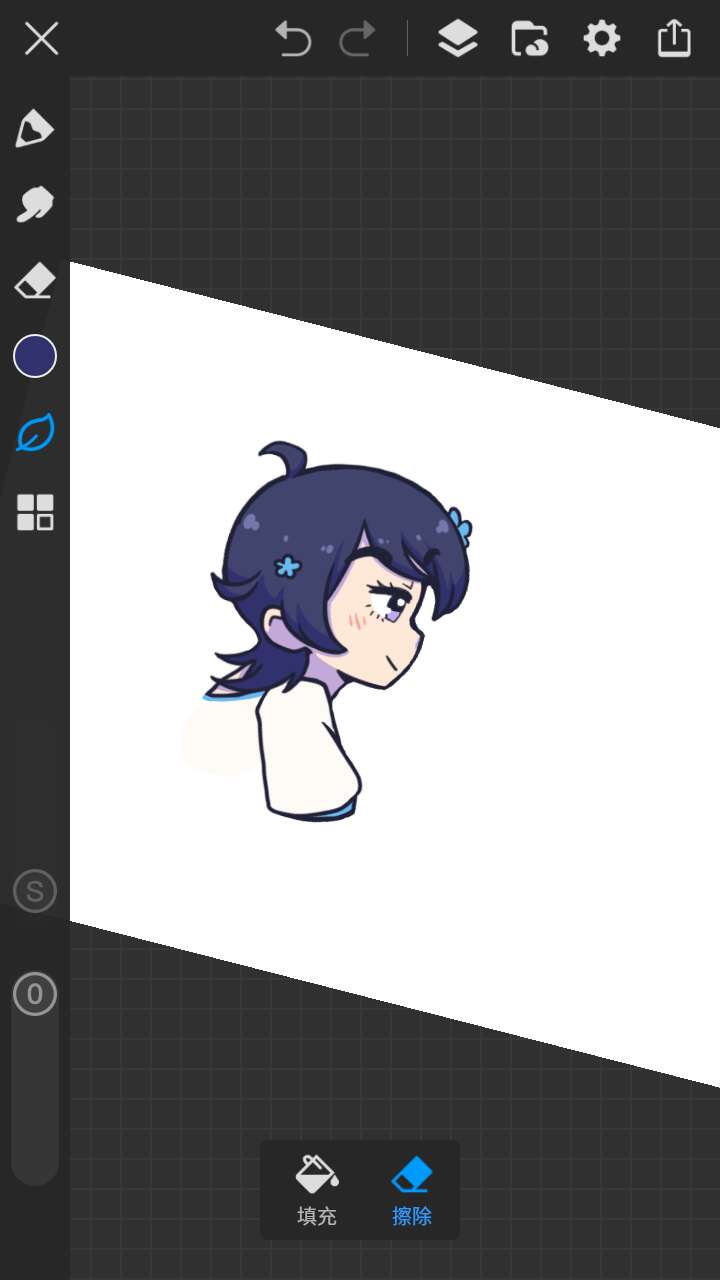Screen dimensions: 720x1280
Task: Tap the slider handle showing 0
Action: [35, 994]
